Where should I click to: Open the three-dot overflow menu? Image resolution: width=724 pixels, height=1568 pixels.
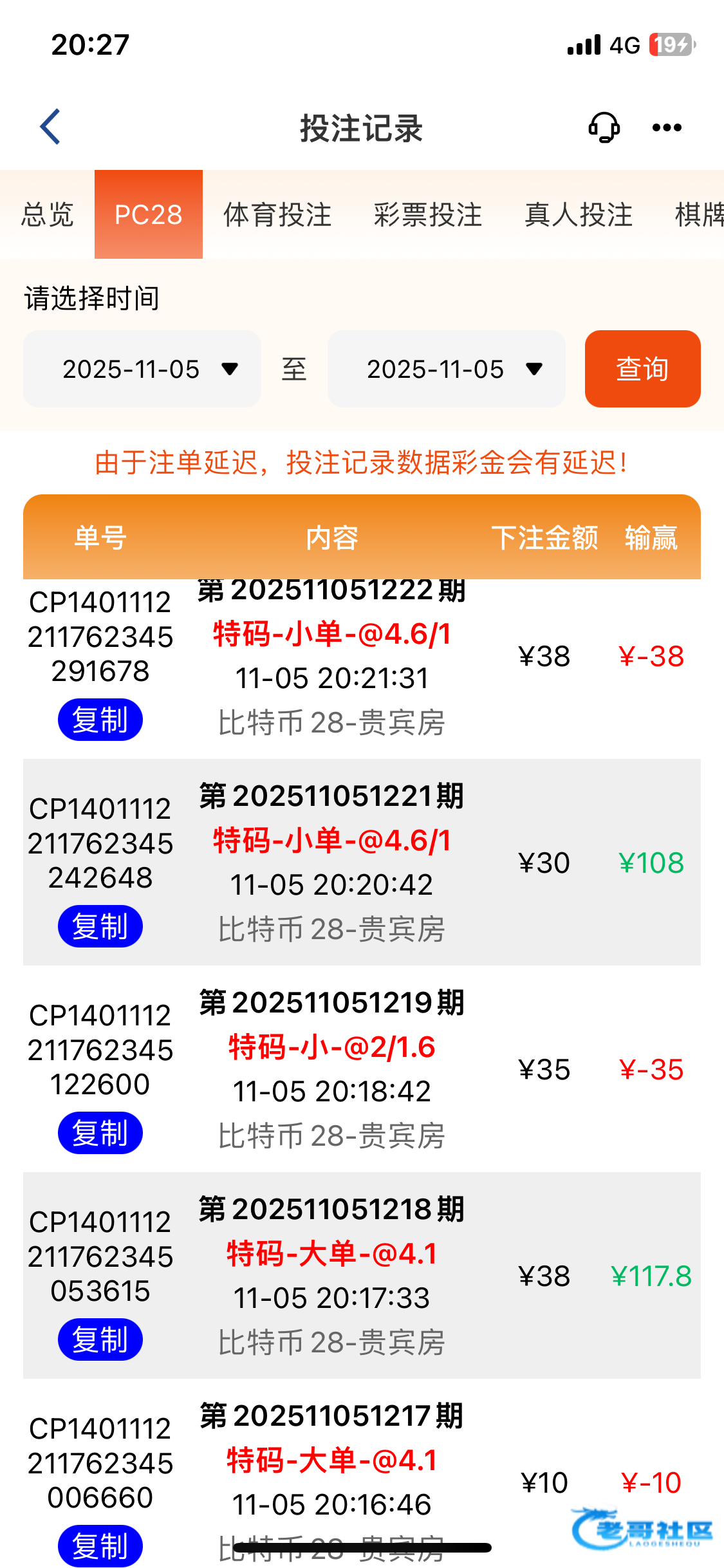coord(667,127)
